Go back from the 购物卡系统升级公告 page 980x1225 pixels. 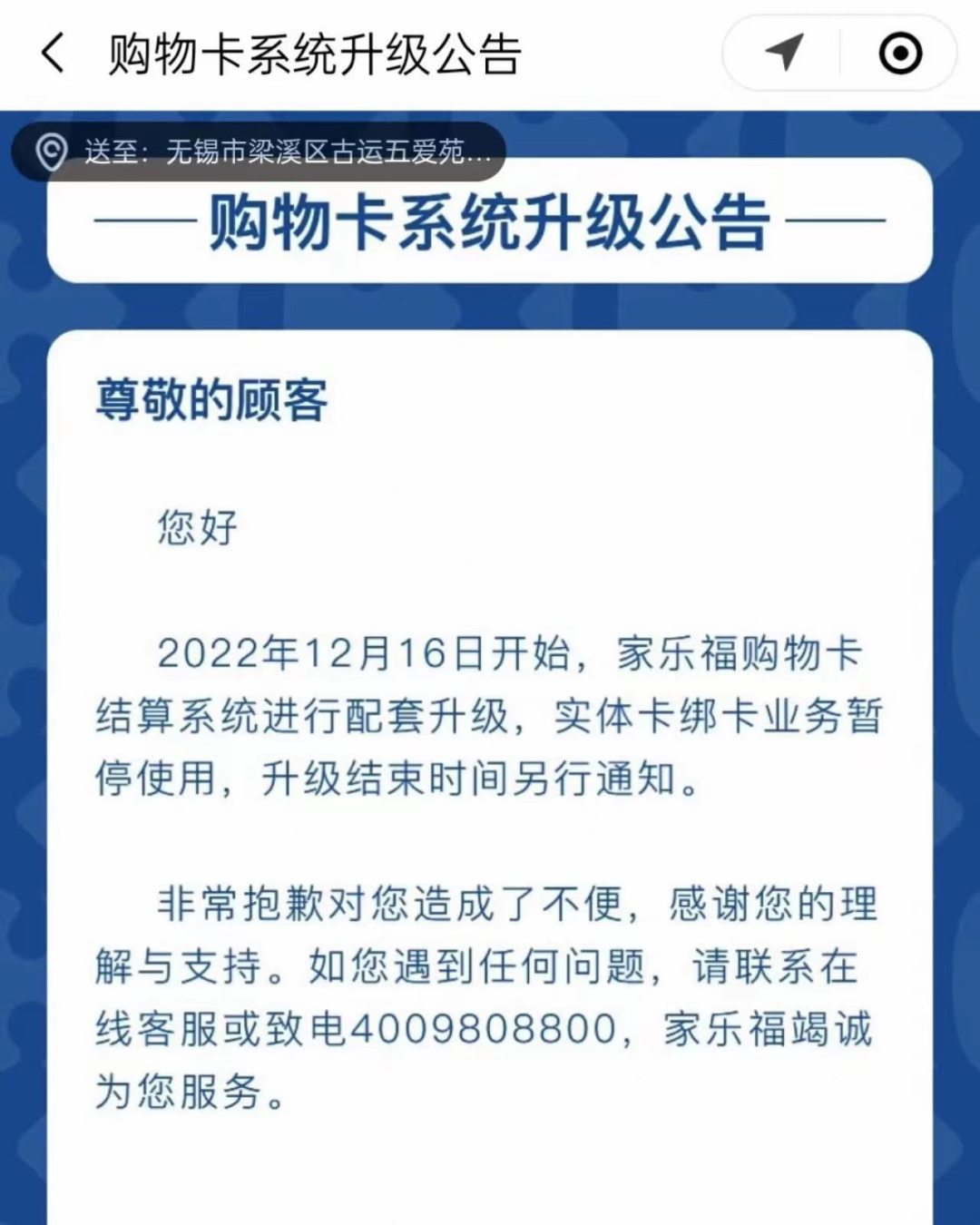54,53
